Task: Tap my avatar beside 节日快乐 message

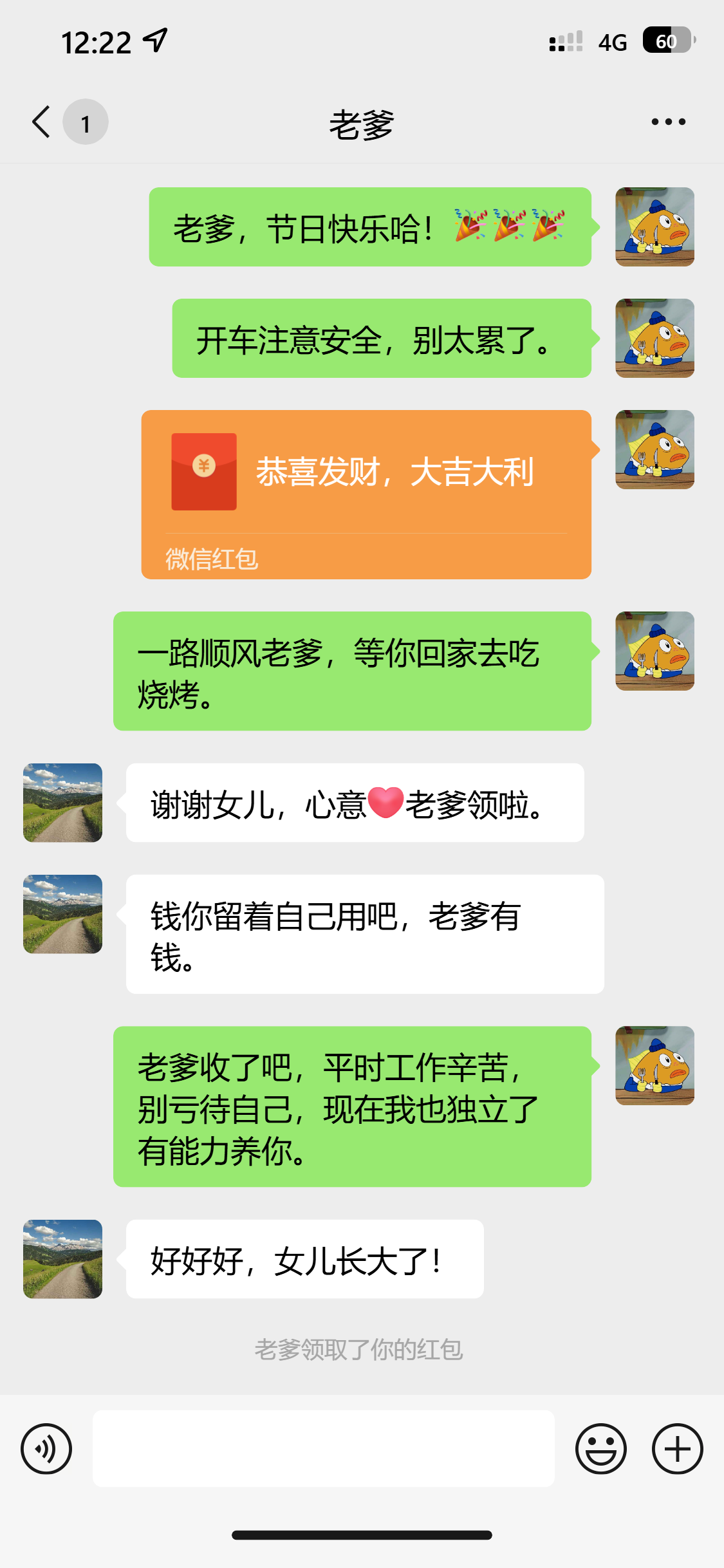Action: 654,227
